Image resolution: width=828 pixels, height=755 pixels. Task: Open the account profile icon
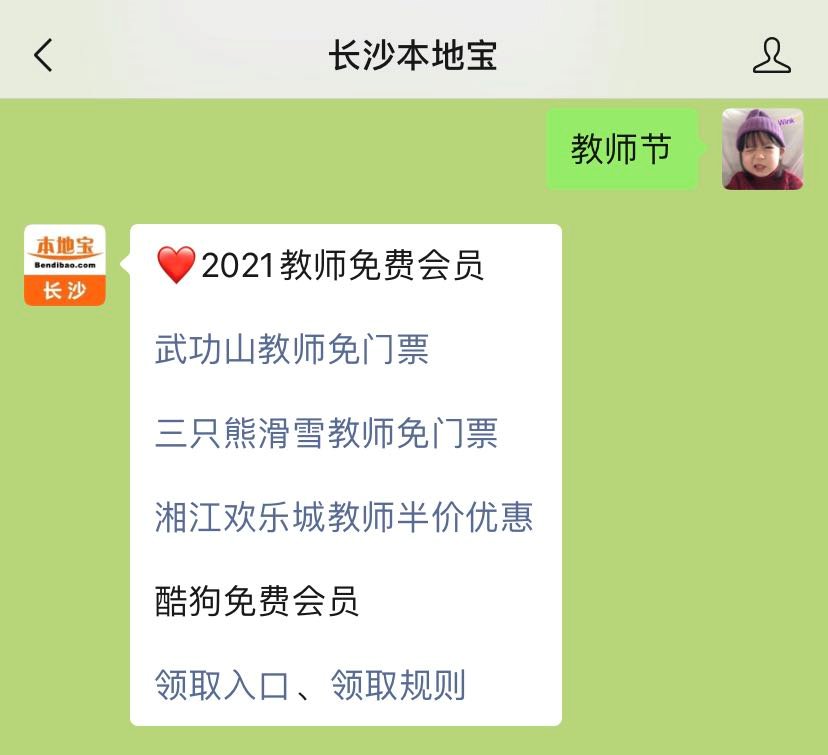(x=771, y=56)
